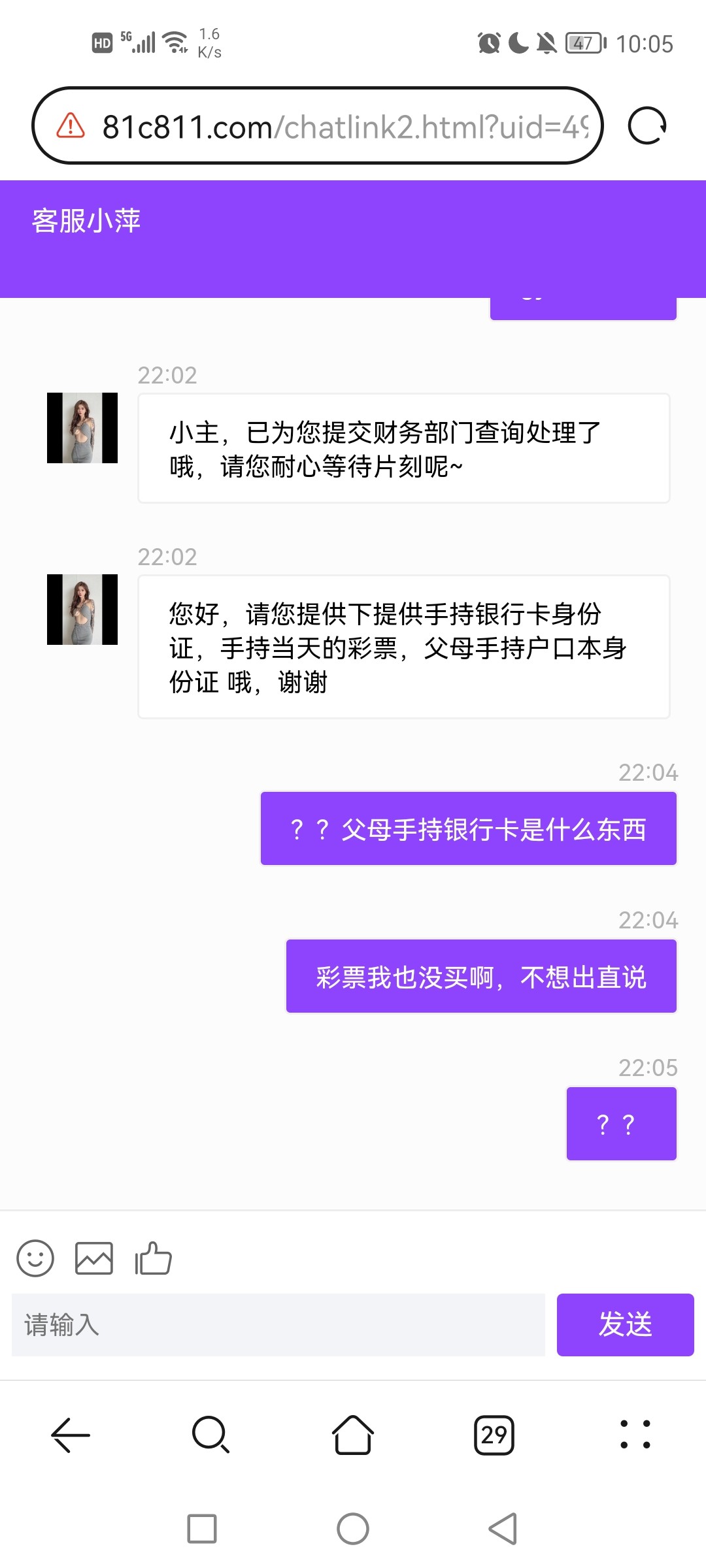Open the browser back arrow
Image resolution: width=706 pixels, height=1568 pixels.
point(69,1435)
